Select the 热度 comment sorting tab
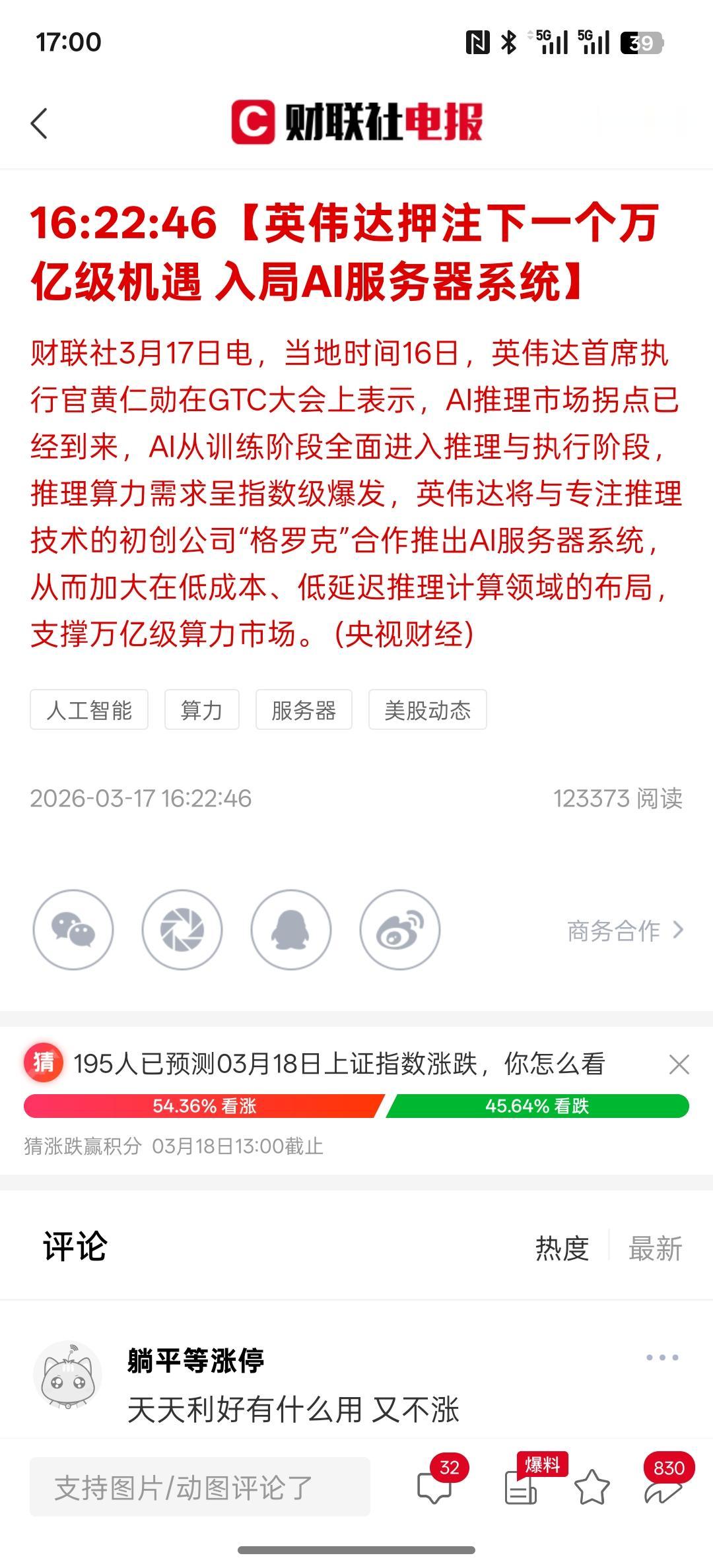The height and width of the screenshot is (1568, 713). click(562, 1247)
